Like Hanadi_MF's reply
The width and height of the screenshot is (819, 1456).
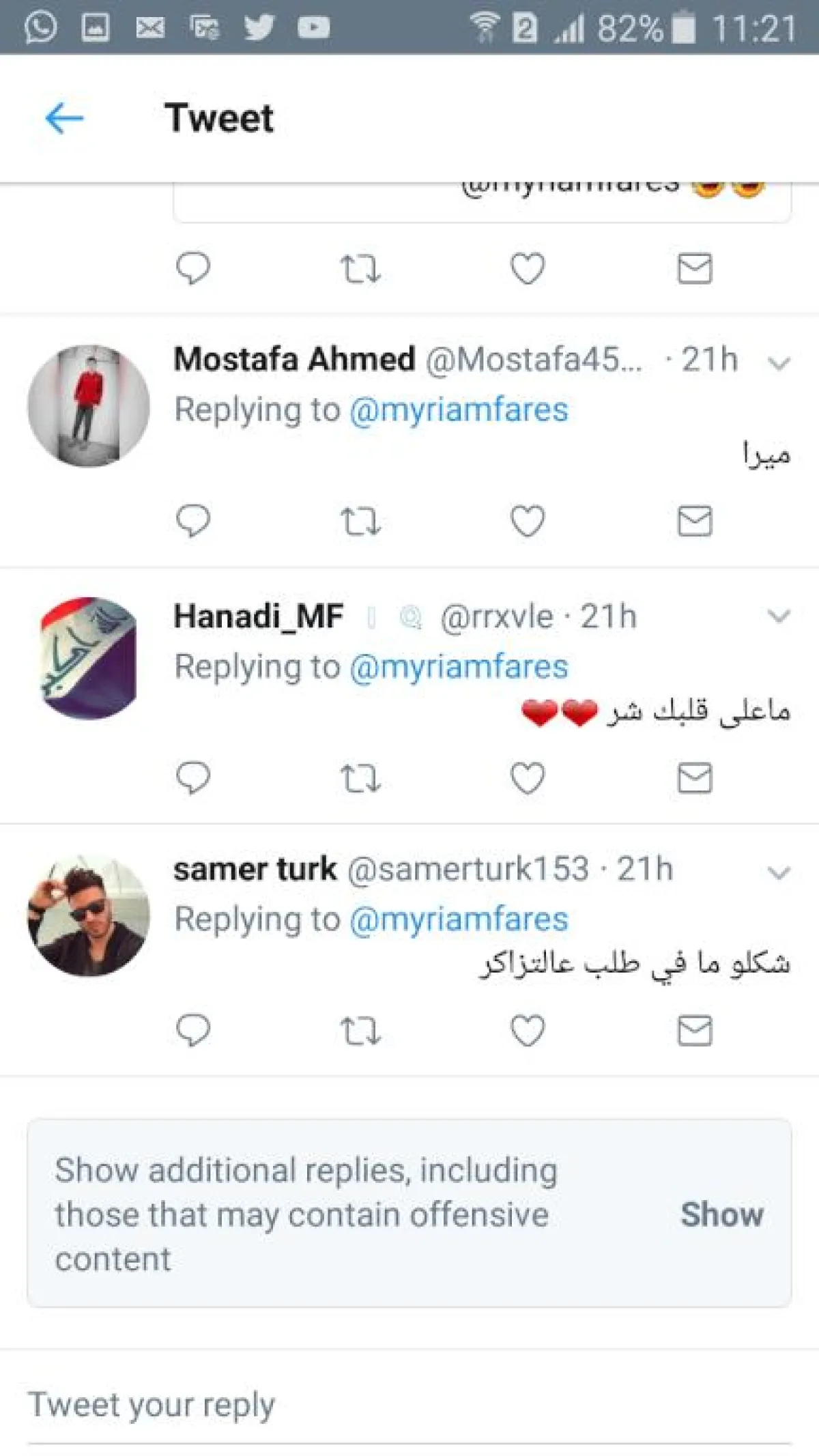pos(528,778)
